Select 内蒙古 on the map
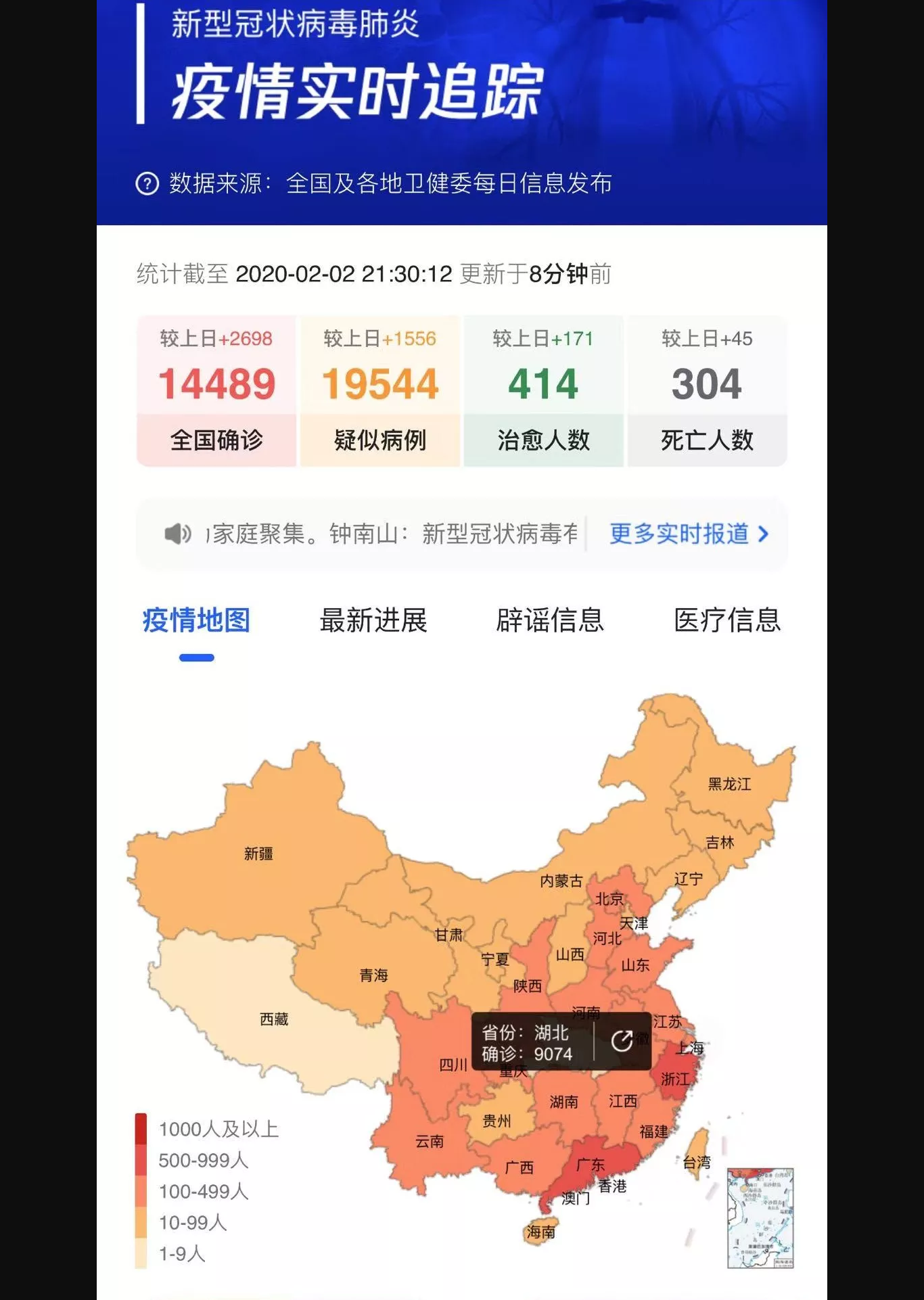 click(561, 881)
